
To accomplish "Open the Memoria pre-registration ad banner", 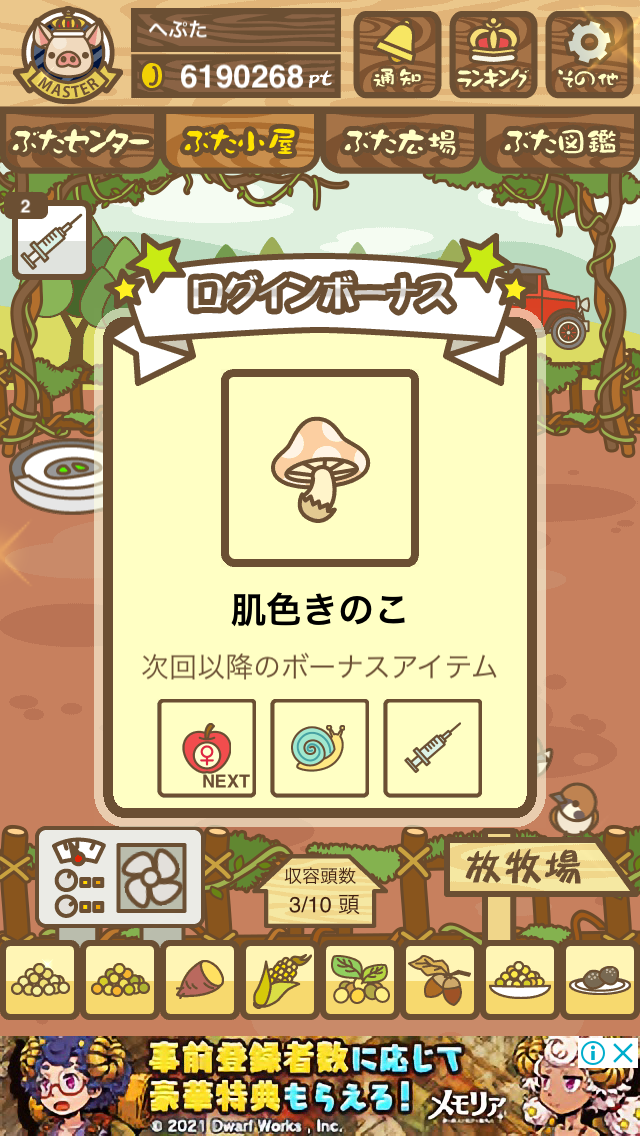I will tap(320, 1086).
